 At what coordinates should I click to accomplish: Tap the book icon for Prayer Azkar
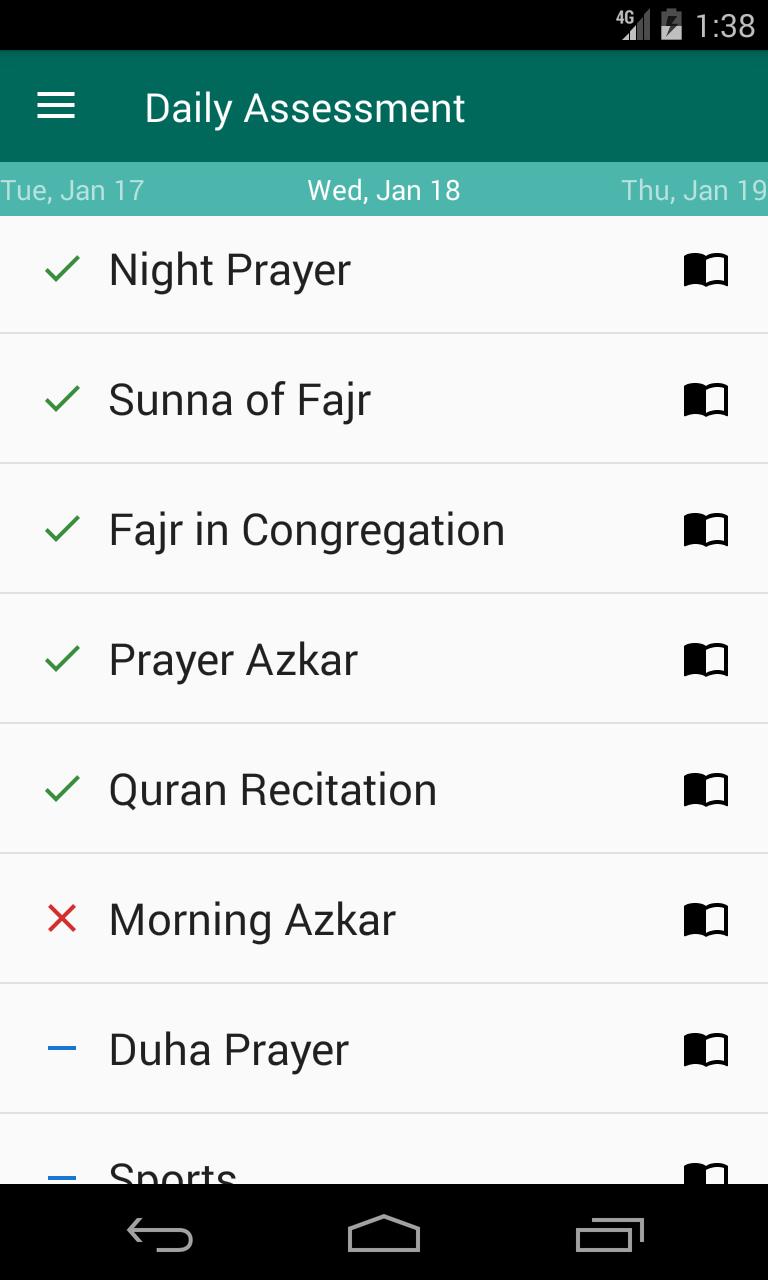point(705,659)
